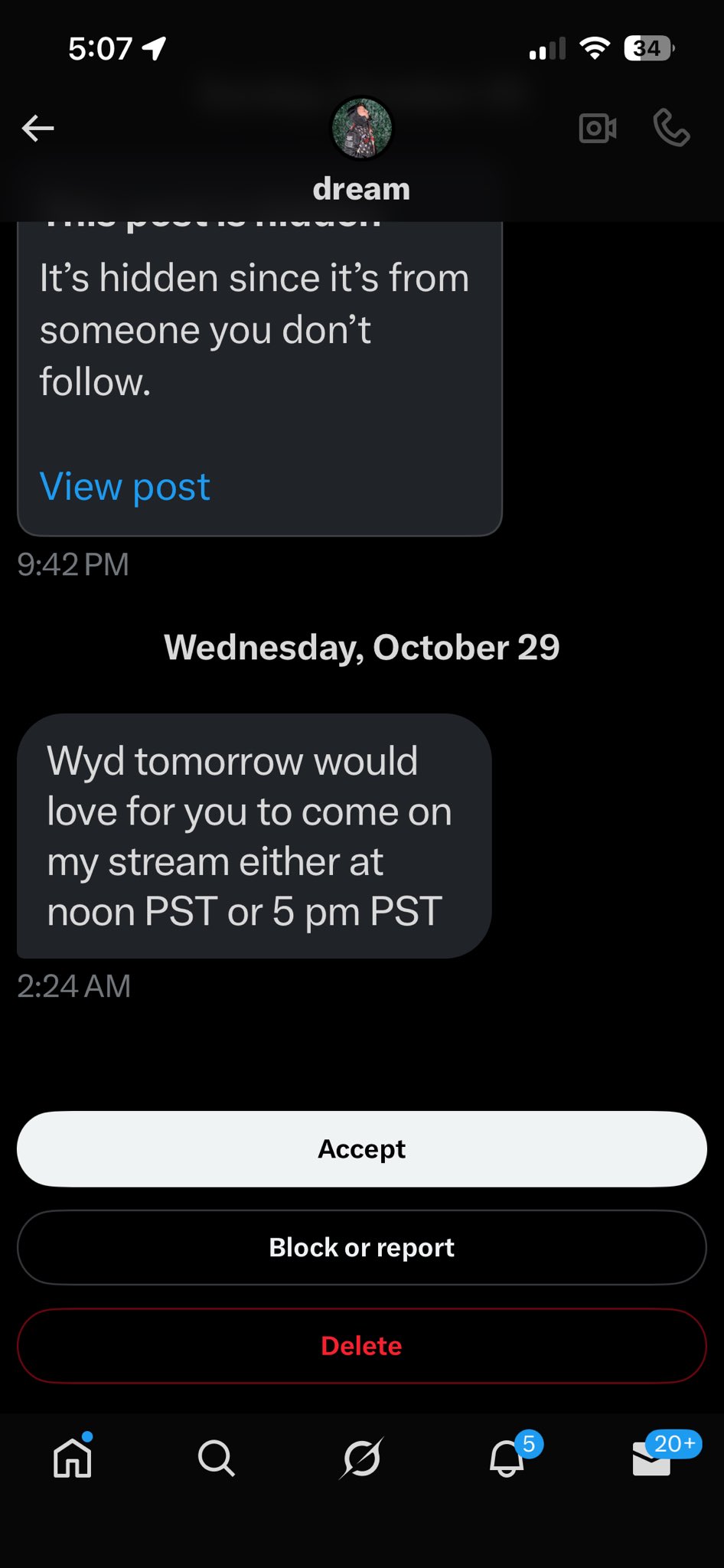
Task: Start an audio call with dream
Action: tap(671, 128)
